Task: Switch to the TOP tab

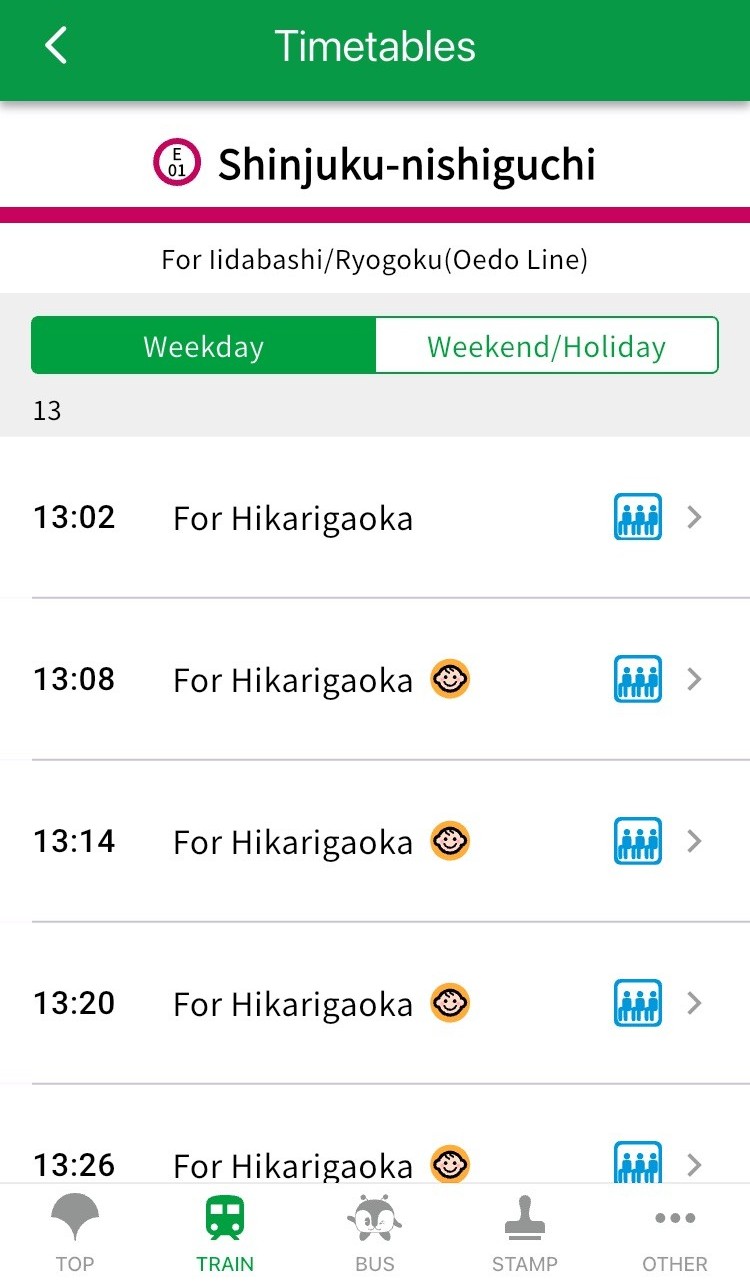Action: 75,1233
